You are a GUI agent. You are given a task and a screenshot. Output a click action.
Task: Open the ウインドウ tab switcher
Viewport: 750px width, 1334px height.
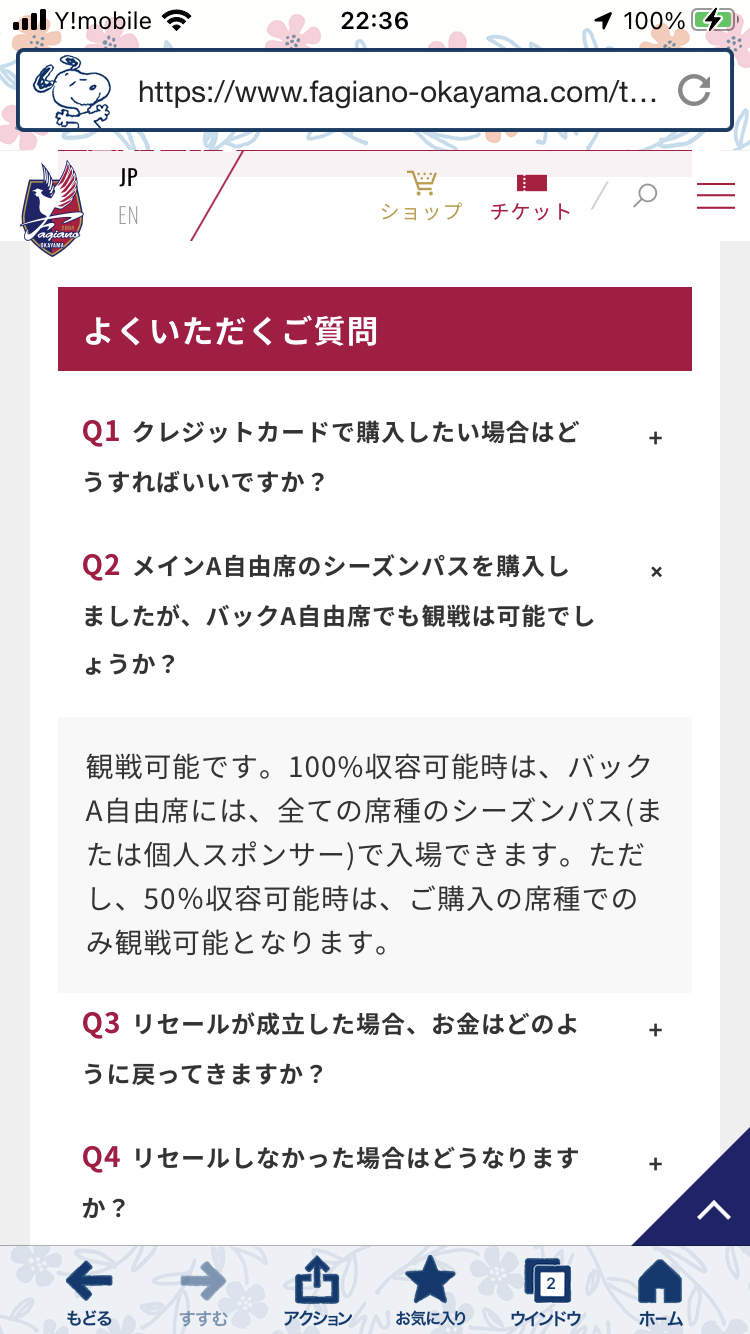click(x=546, y=1291)
